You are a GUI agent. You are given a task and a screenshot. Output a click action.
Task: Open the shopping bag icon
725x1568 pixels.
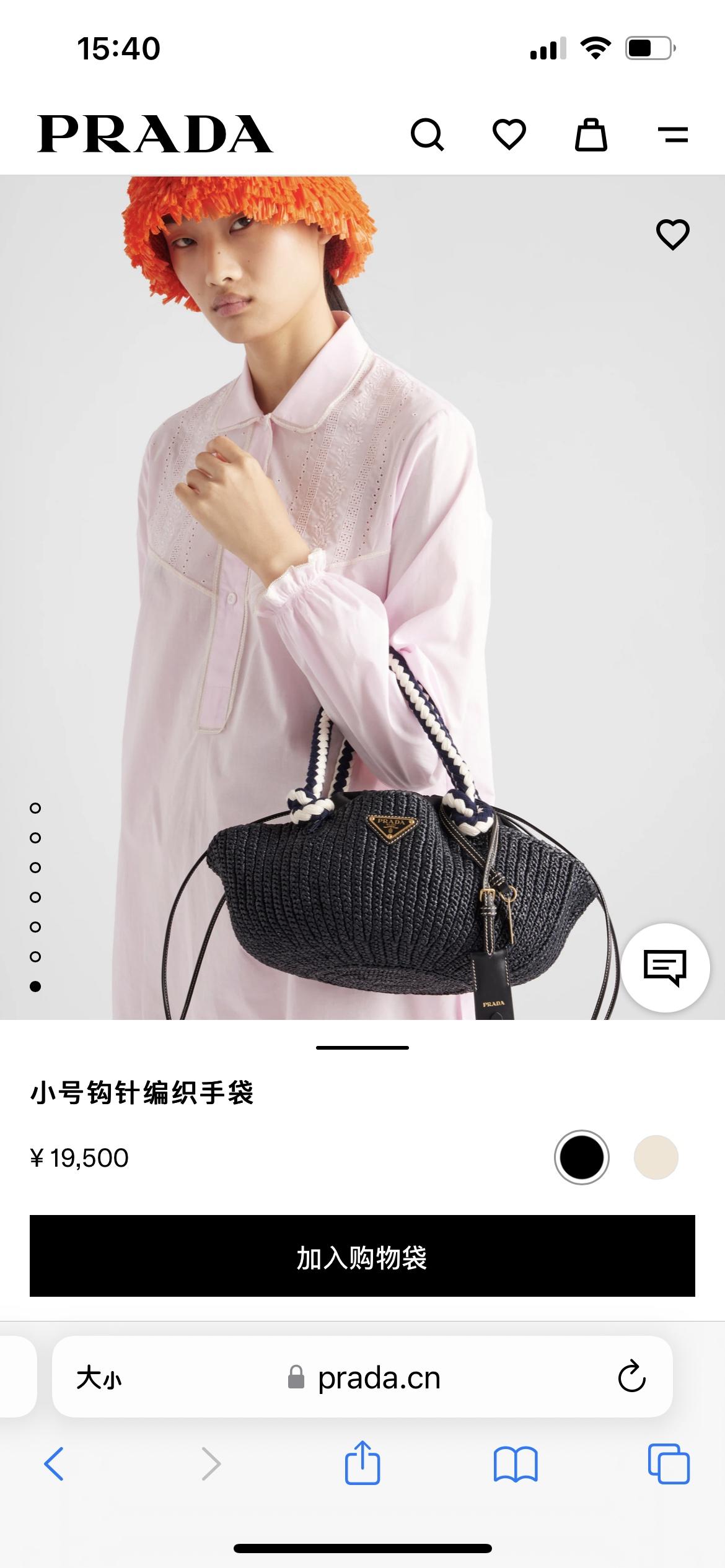click(591, 134)
